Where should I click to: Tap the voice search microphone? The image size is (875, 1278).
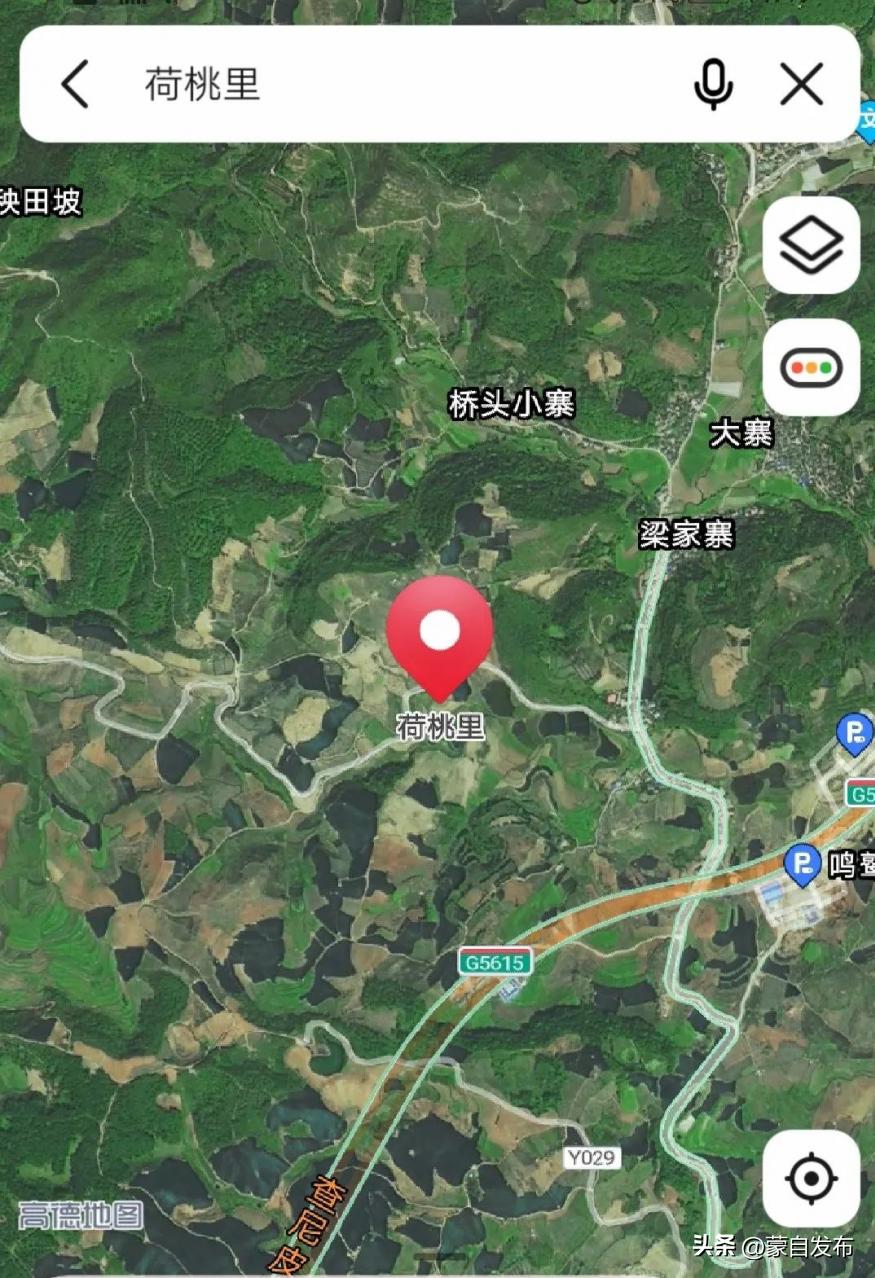point(711,85)
